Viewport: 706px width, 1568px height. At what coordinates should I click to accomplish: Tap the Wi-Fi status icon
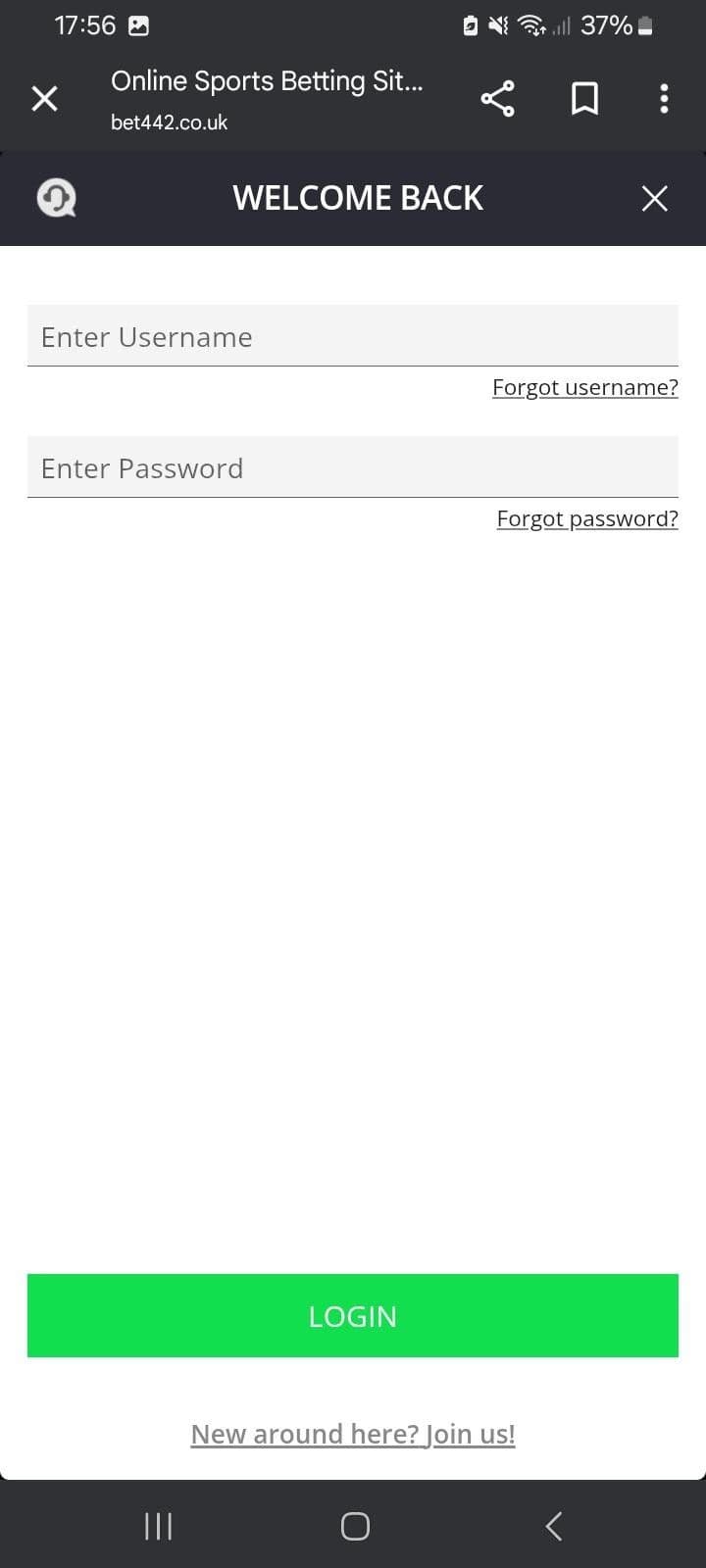530,24
